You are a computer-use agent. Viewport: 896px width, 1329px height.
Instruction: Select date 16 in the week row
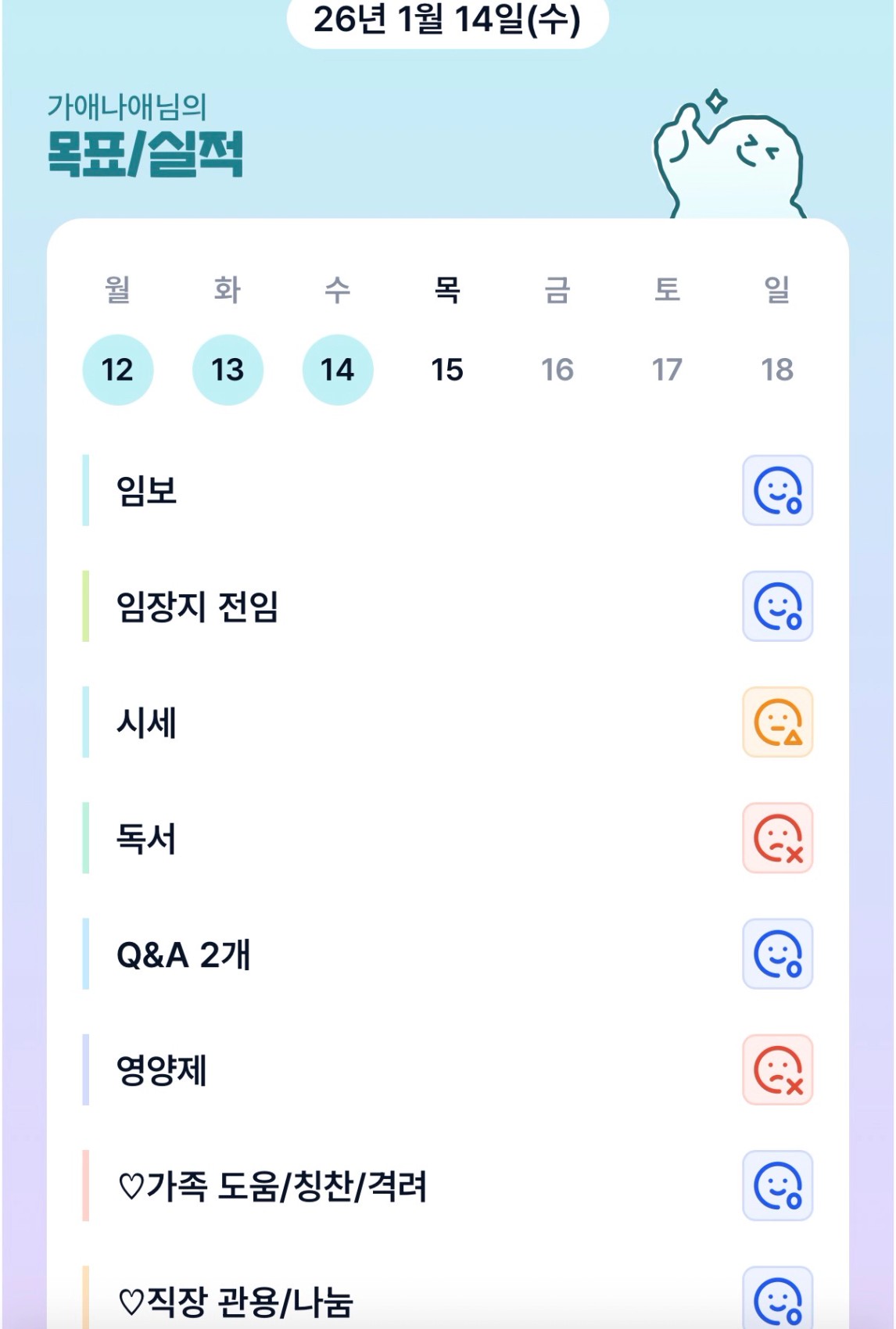coord(557,369)
